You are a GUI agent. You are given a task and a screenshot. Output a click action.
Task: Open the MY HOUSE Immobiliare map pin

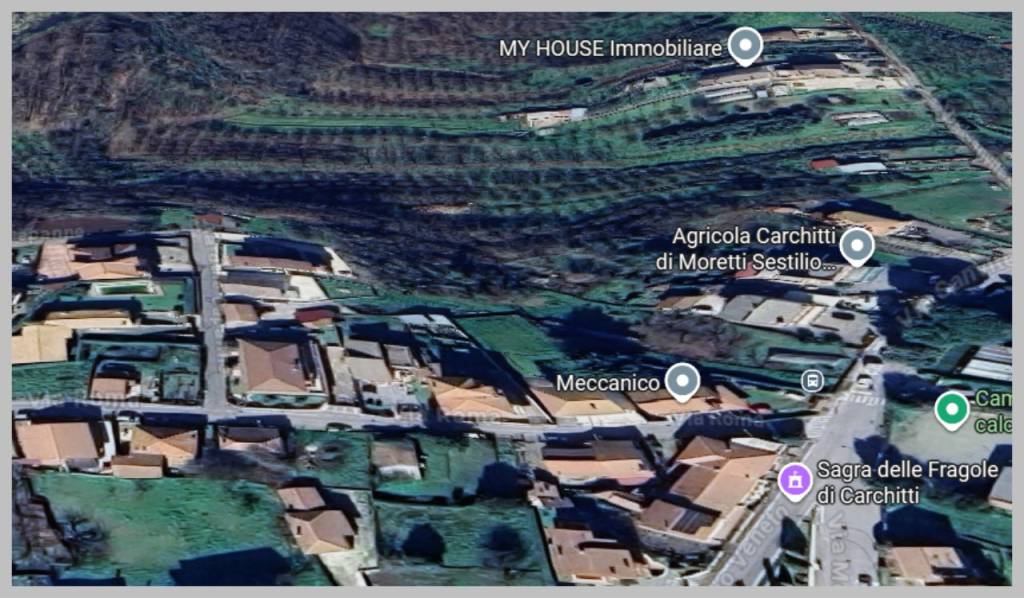click(744, 46)
